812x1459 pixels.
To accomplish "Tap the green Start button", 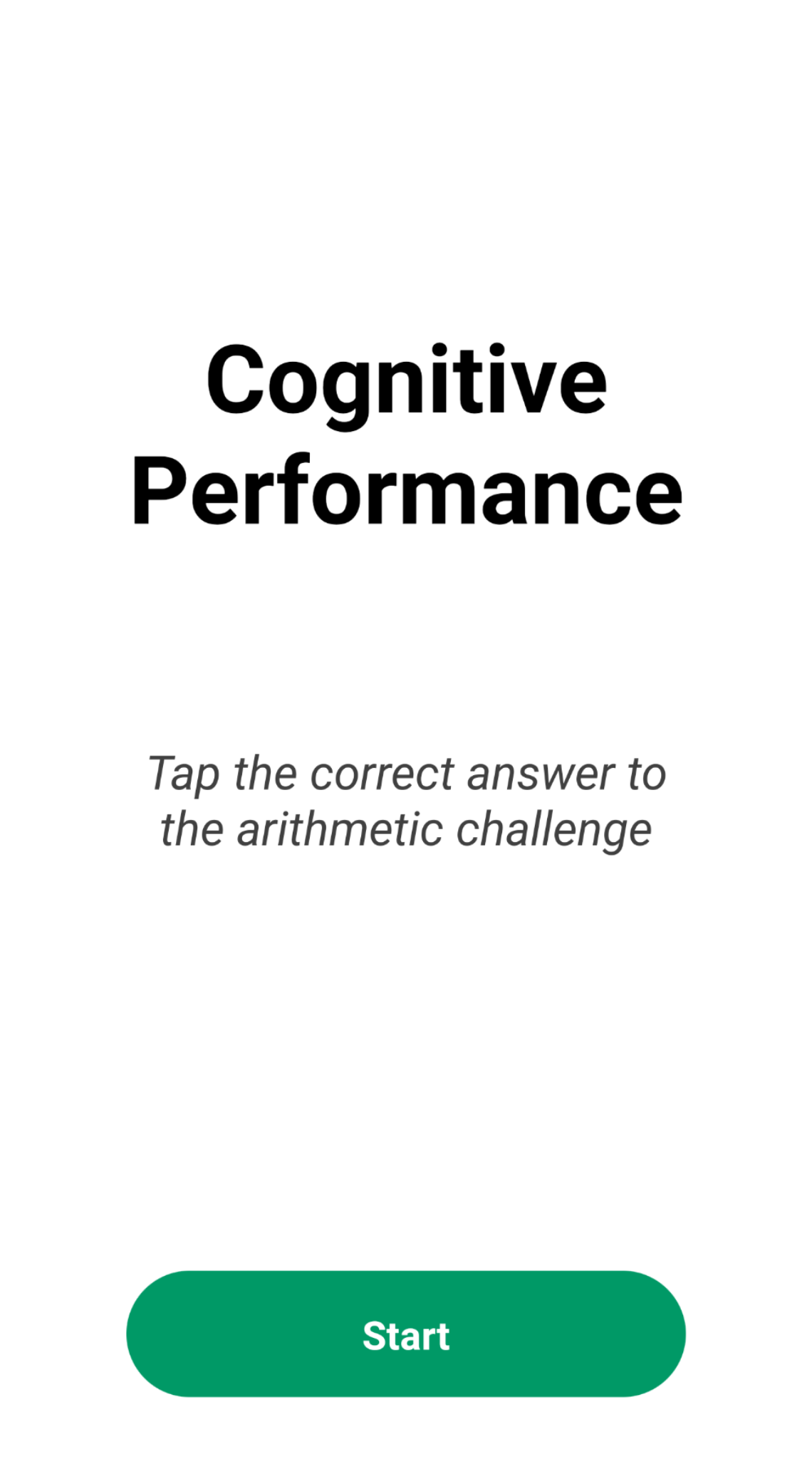I will pos(406,1334).
